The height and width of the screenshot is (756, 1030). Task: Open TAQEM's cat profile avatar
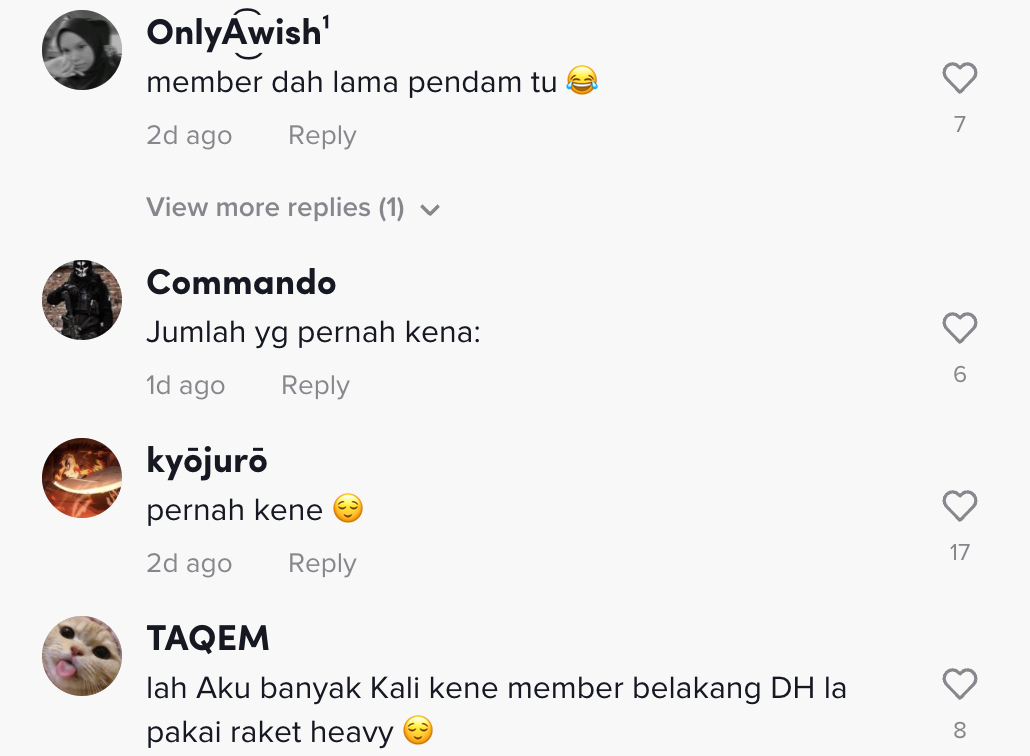pos(82,656)
